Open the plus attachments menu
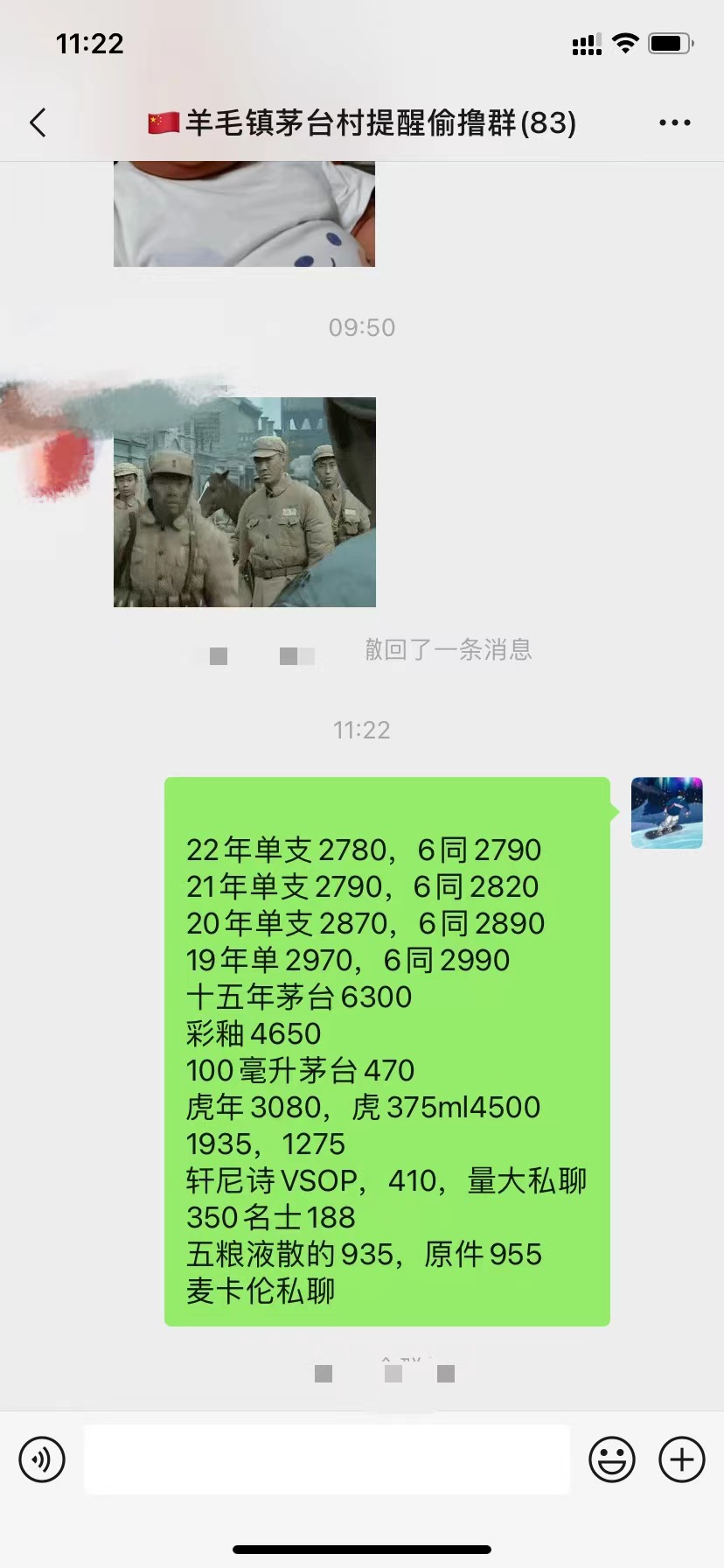 click(x=681, y=1459)
